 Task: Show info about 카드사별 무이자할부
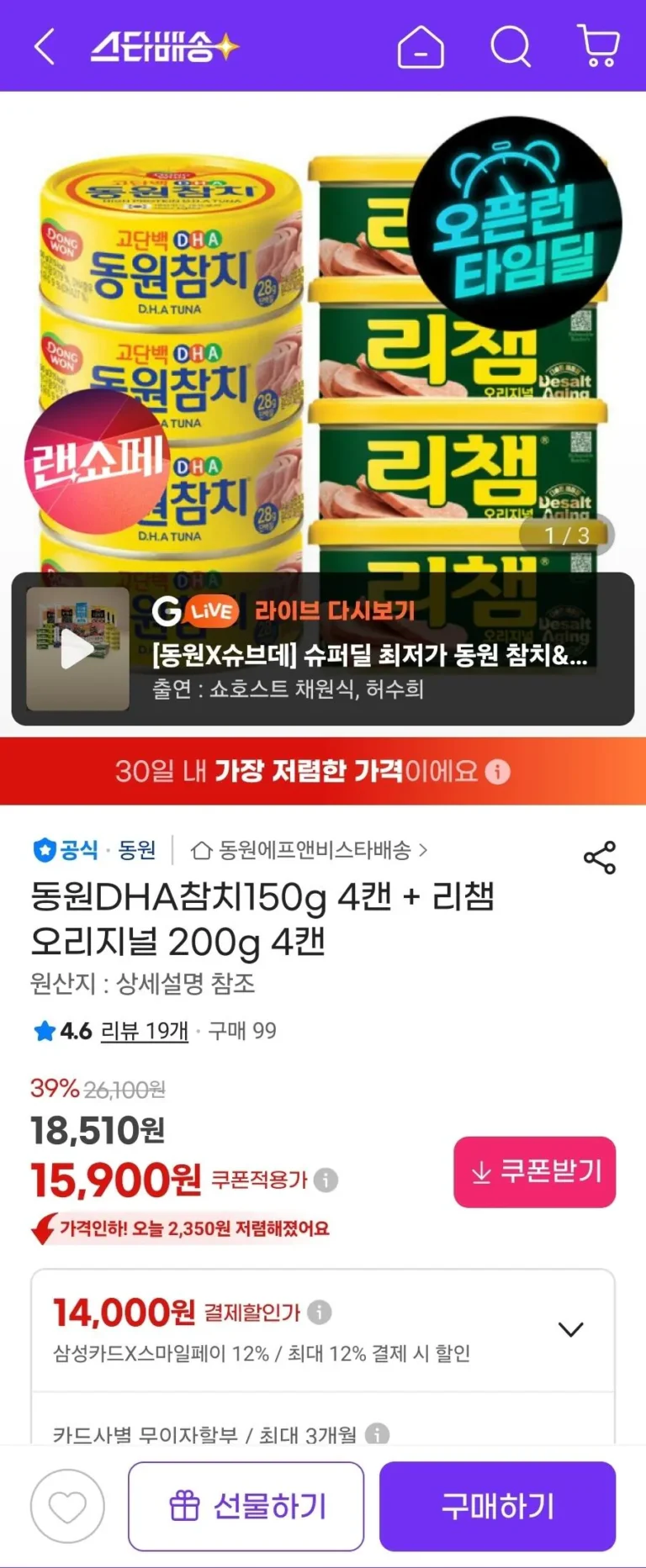tap(378, 1433)
